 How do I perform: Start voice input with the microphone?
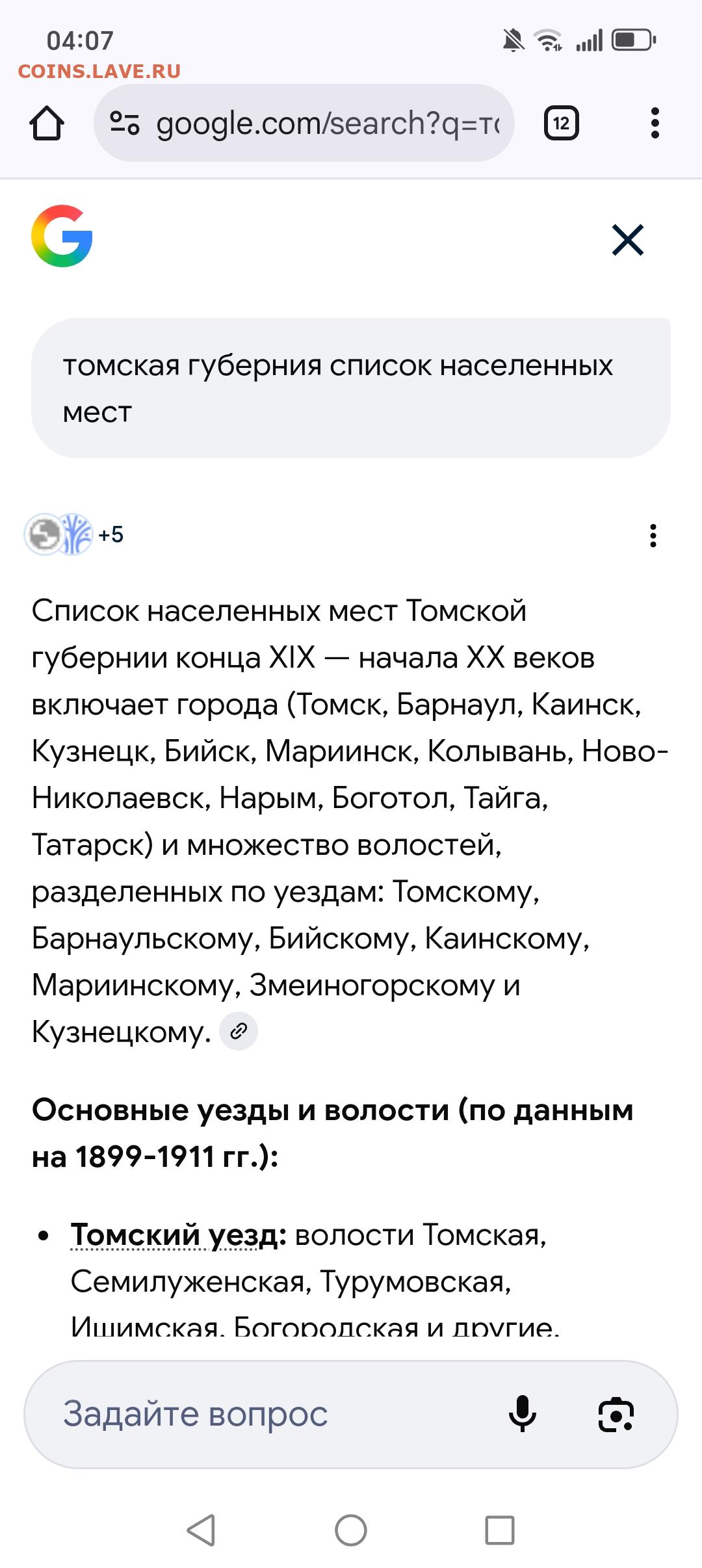pyautogui.click(x=522, y=1413)
